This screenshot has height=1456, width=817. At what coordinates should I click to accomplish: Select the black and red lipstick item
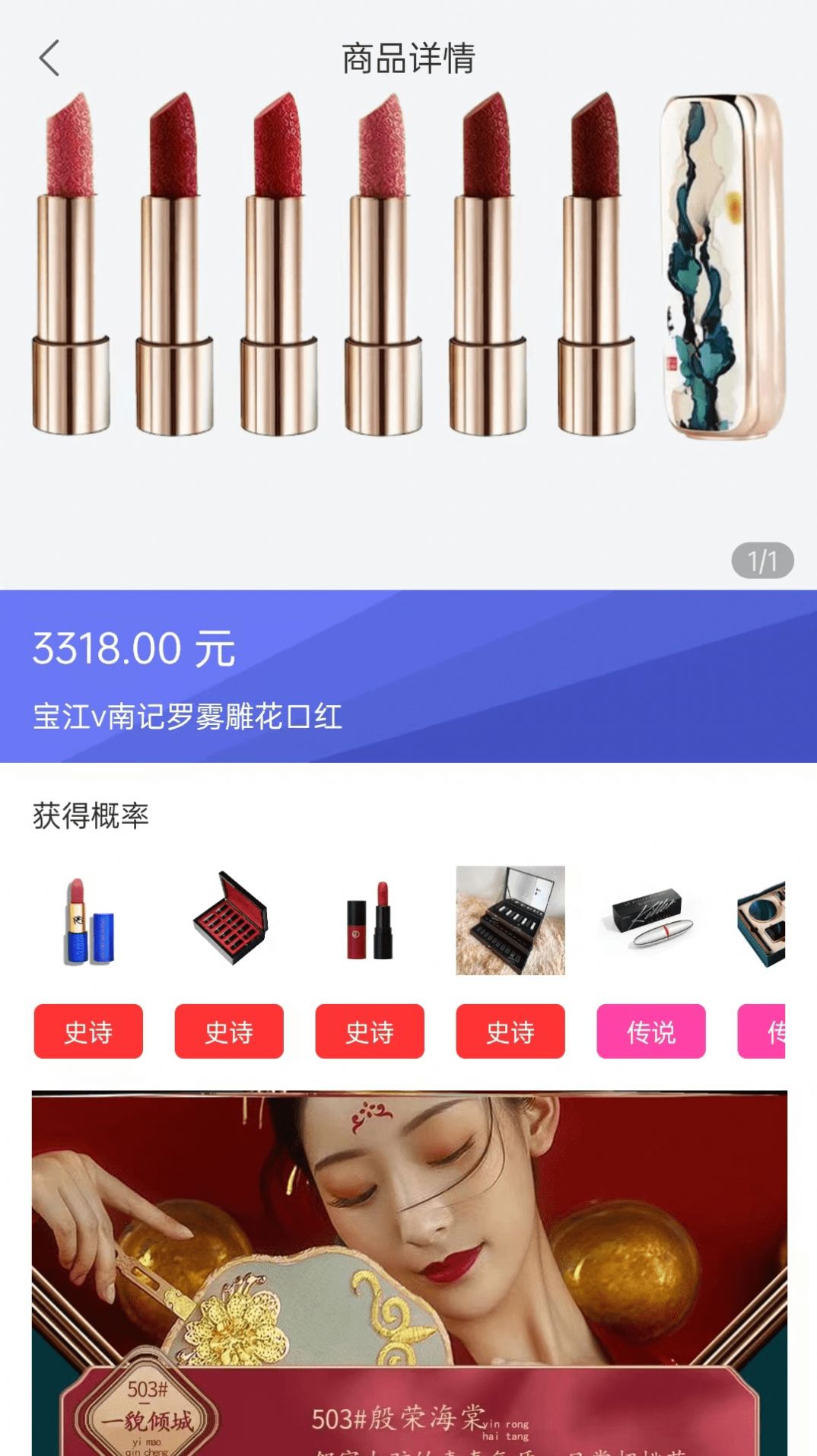370,921
